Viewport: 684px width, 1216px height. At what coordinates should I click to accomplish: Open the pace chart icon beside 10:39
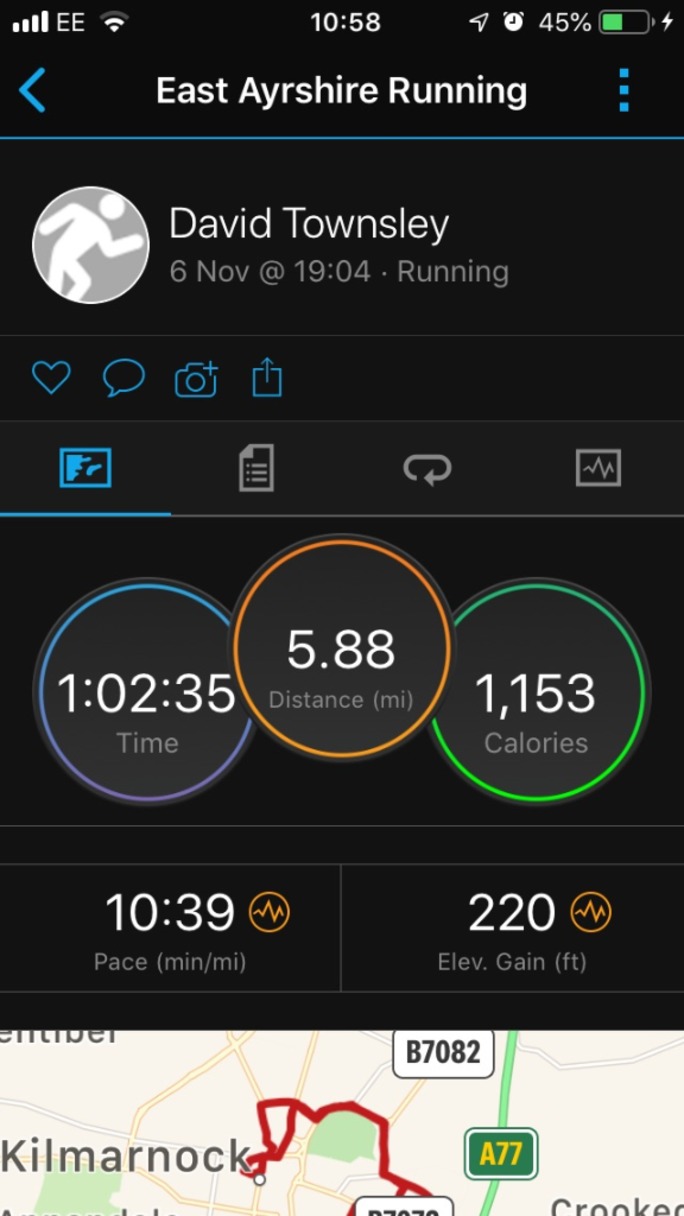point(270,912)
